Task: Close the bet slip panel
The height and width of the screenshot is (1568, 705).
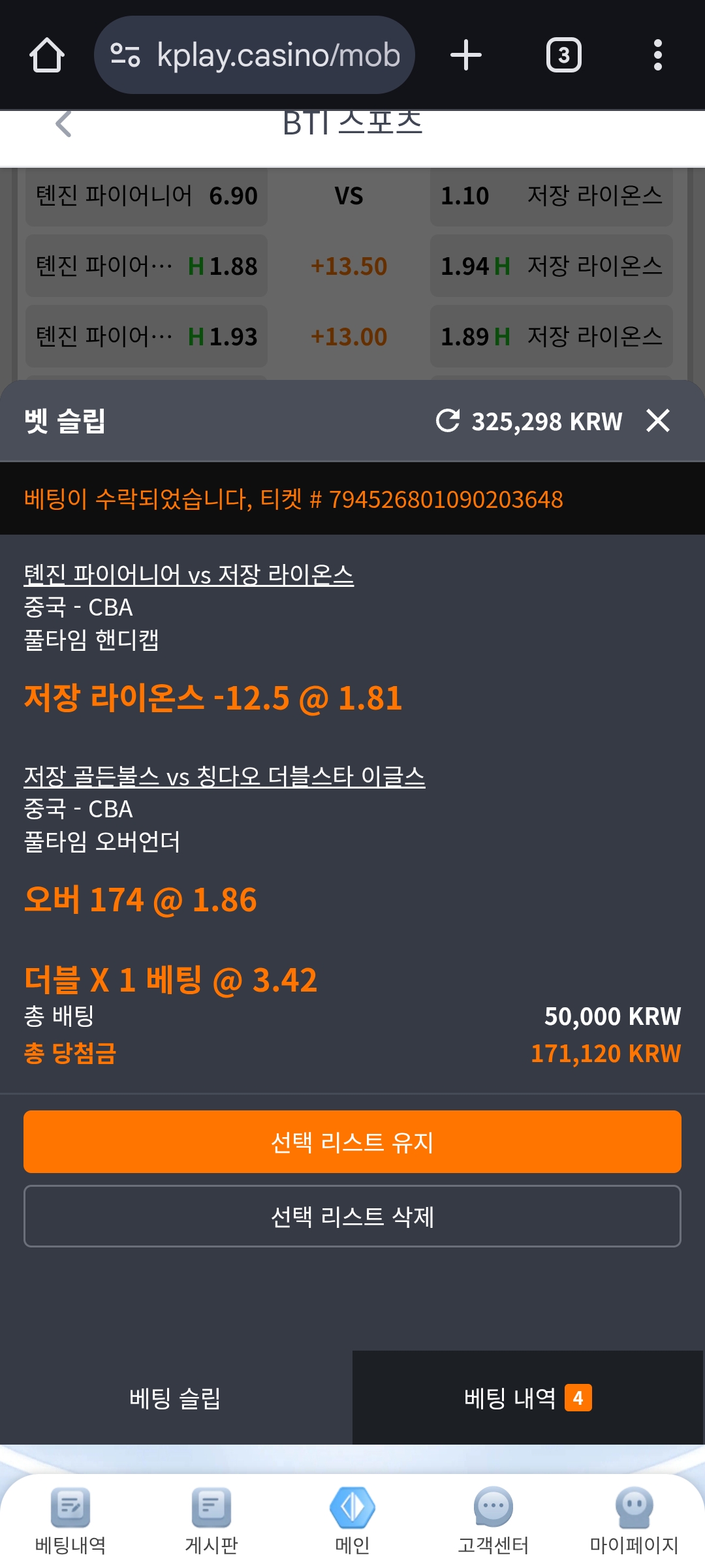Action: pyautogui.click(x=657, y=421)
